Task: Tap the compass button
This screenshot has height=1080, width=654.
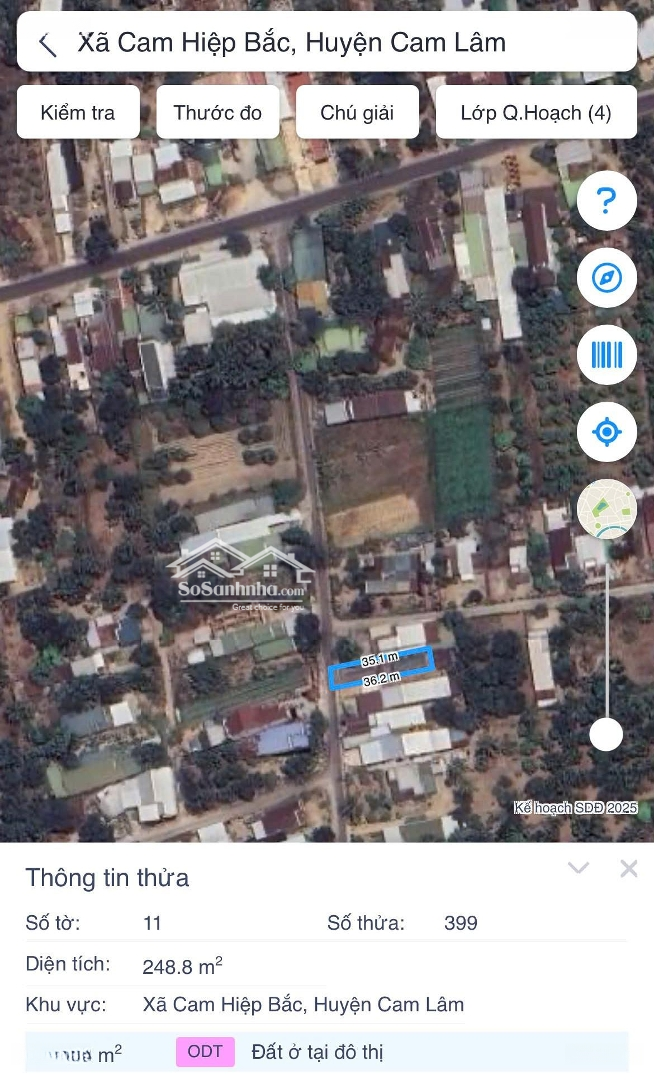Action: pyautogui.click(x=606, y=278)
